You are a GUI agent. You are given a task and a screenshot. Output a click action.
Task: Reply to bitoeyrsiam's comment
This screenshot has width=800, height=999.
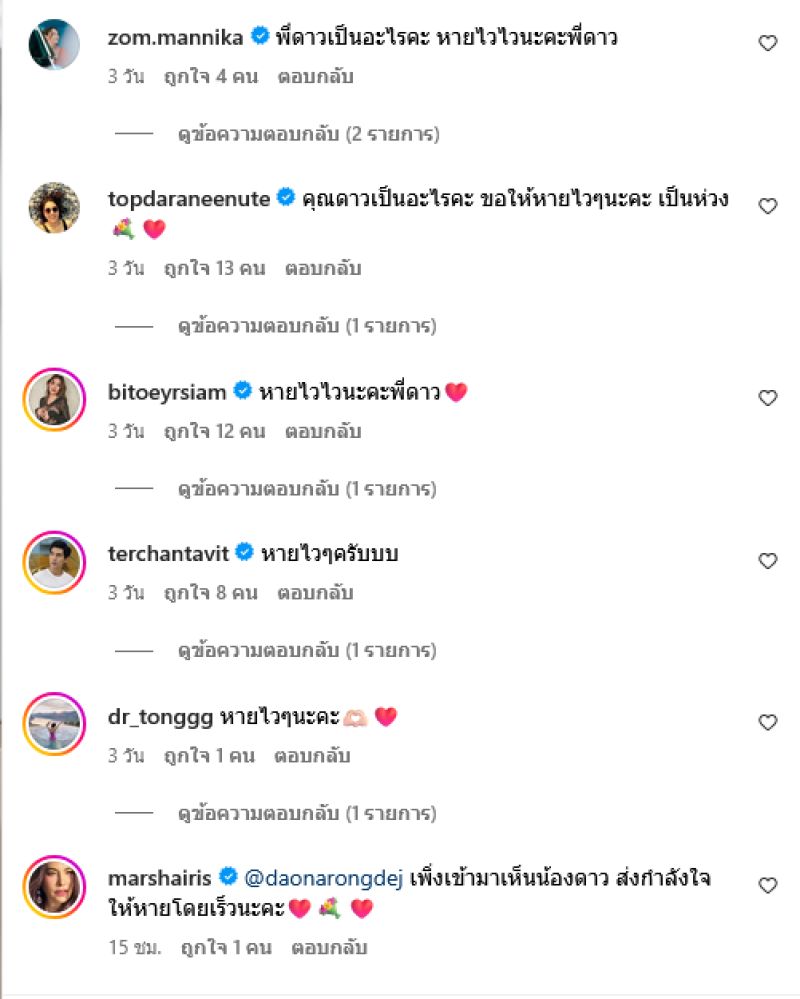[x=323, y=432]
